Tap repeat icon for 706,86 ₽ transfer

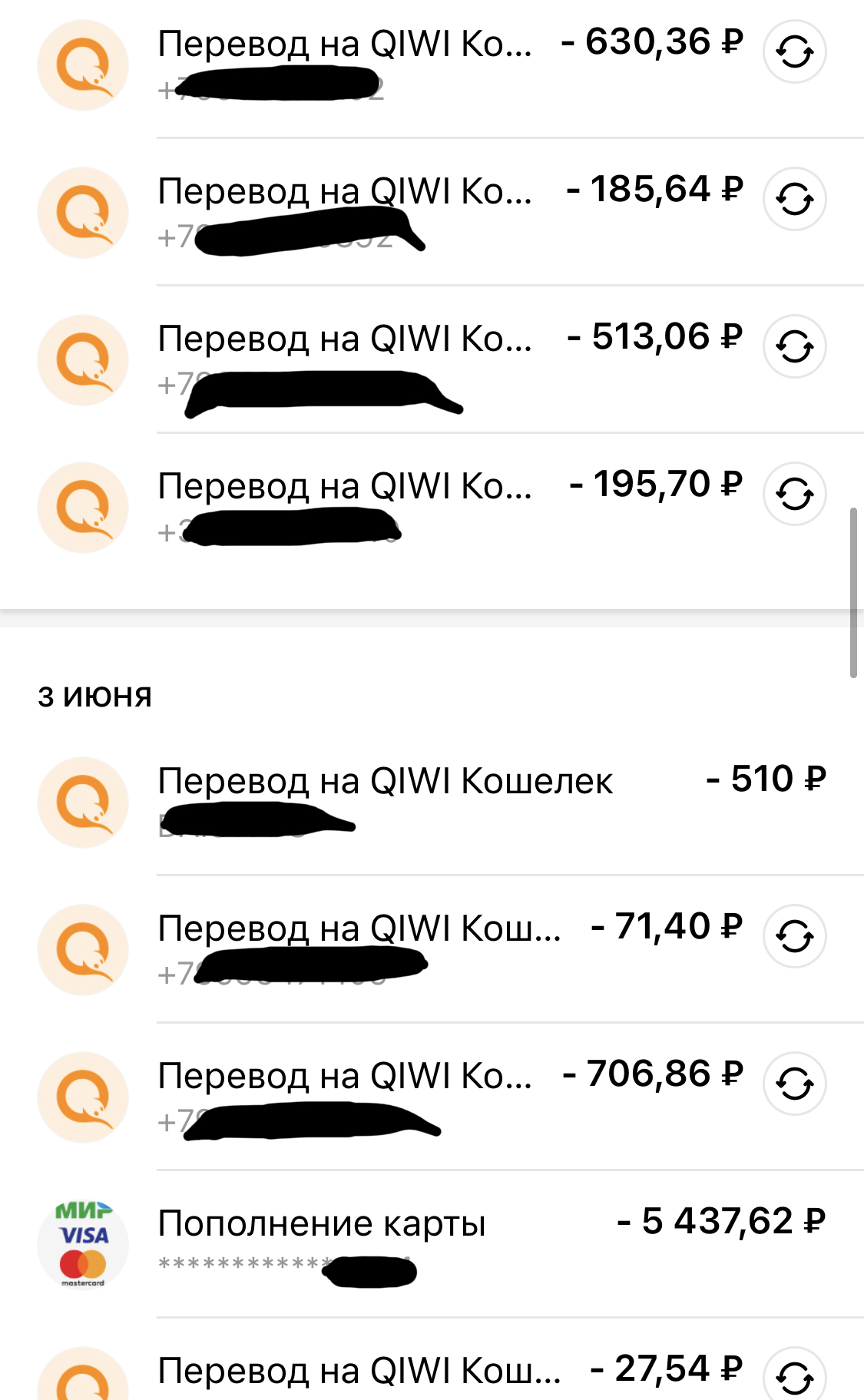click(x=794, y=1084)
